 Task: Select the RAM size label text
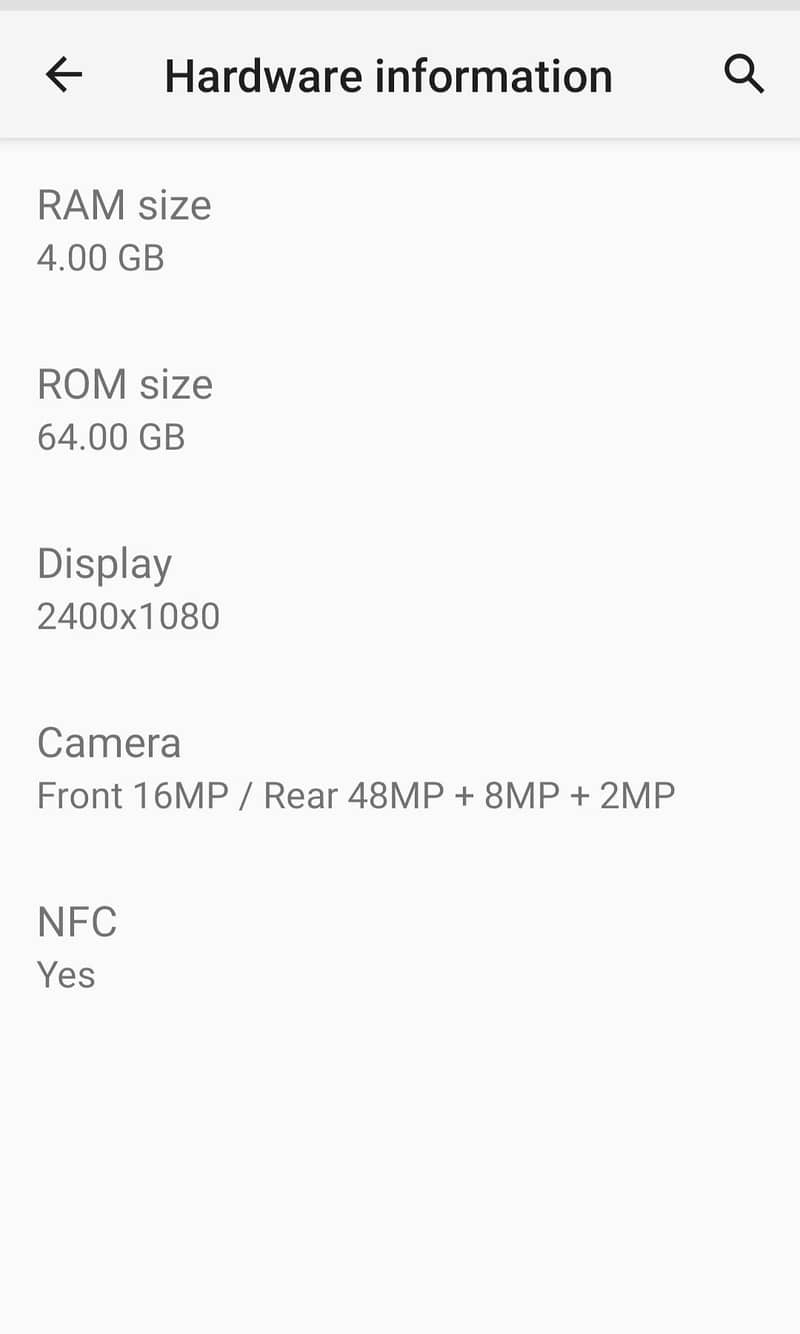[x=124, y=204]
